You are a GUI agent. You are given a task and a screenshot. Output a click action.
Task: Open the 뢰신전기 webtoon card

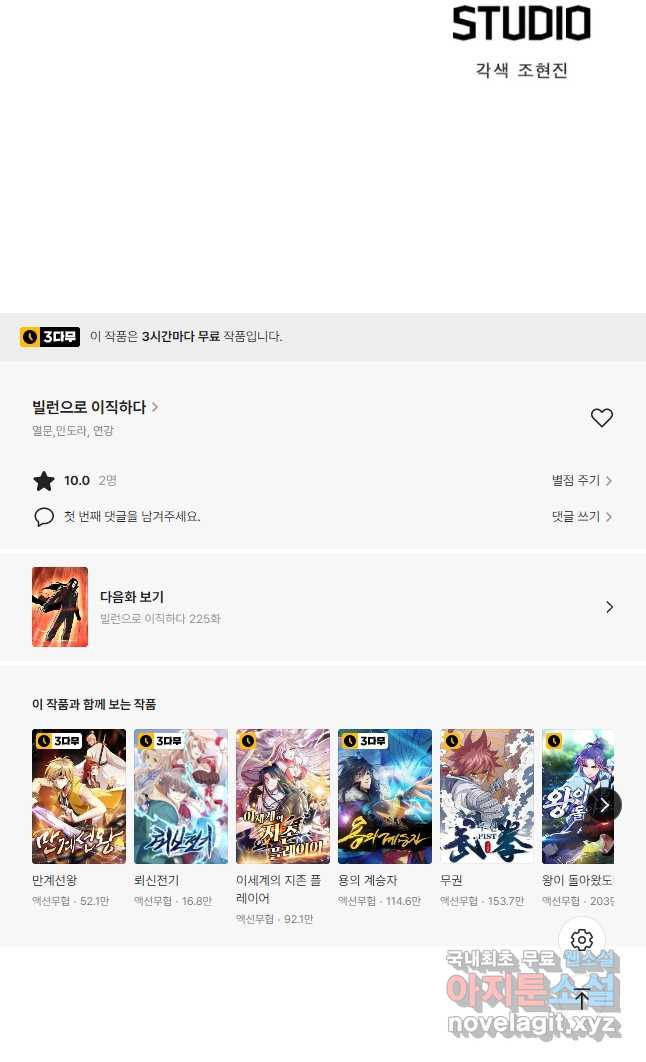181,797
